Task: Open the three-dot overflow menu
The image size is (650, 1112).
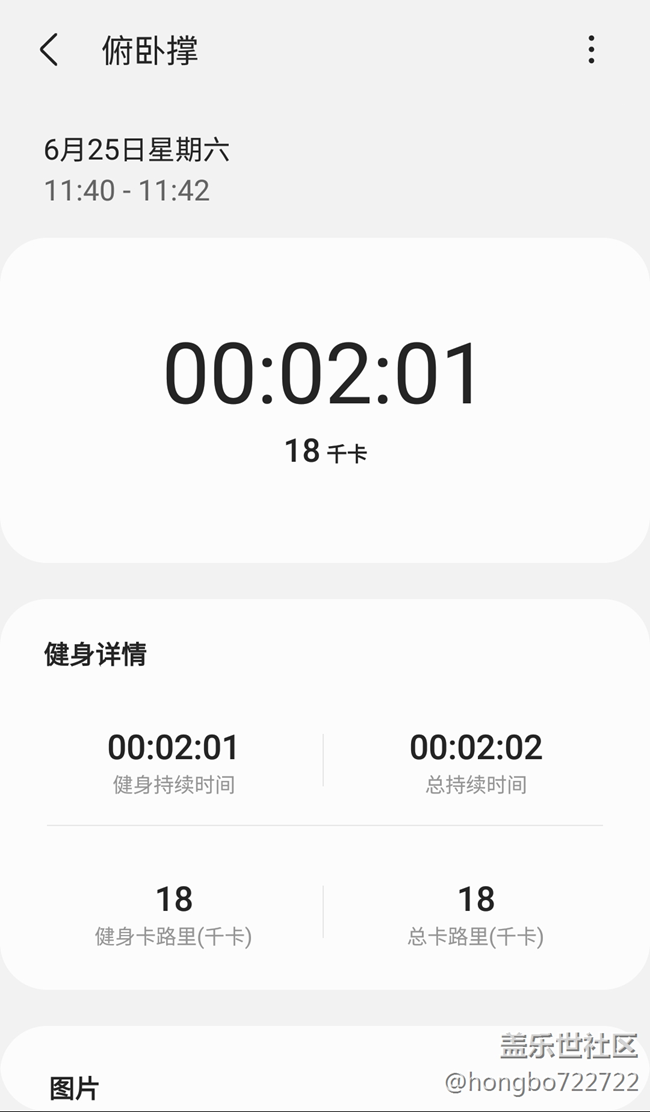Action: tap(591, 50)
